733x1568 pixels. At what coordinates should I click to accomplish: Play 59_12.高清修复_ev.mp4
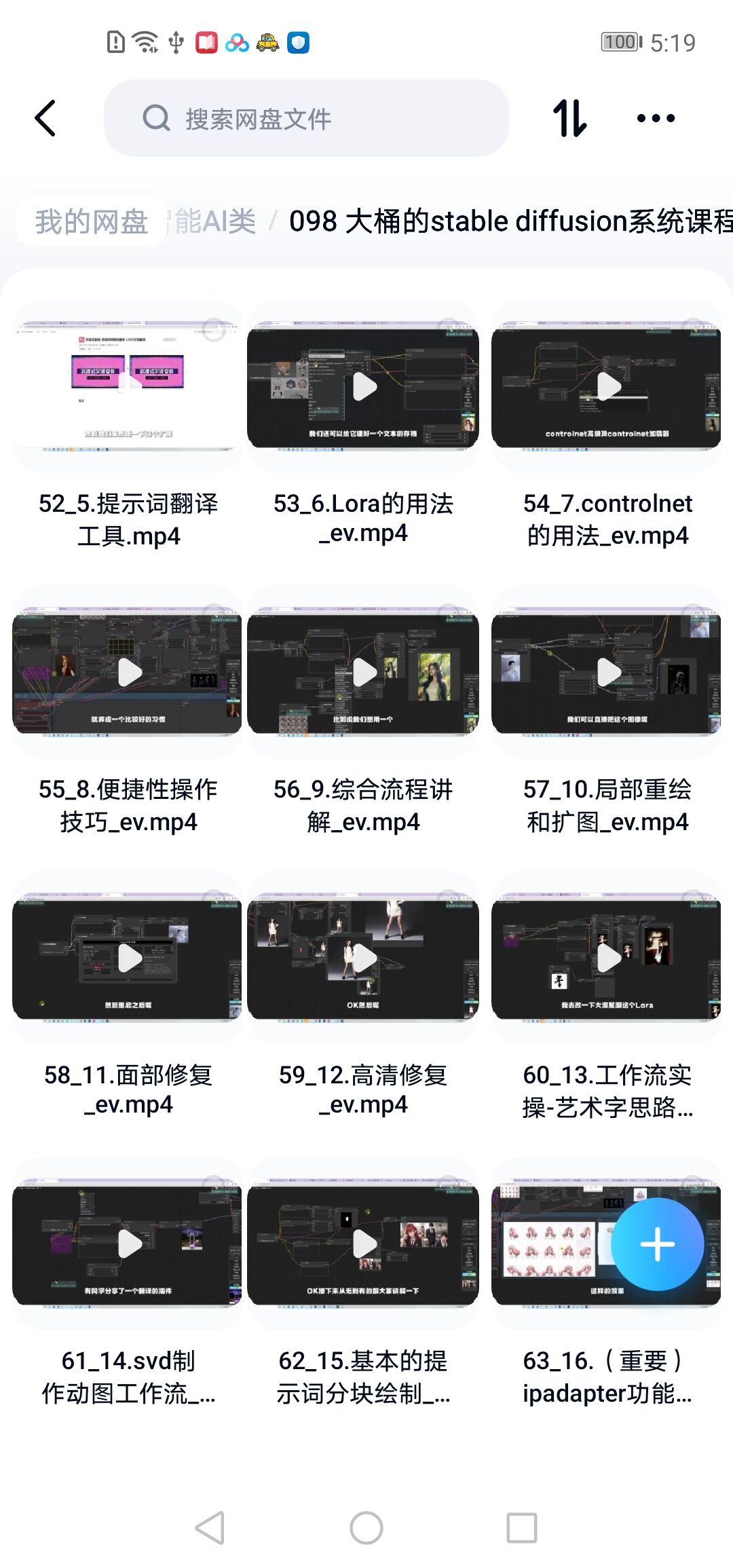(x=364, y=958)
